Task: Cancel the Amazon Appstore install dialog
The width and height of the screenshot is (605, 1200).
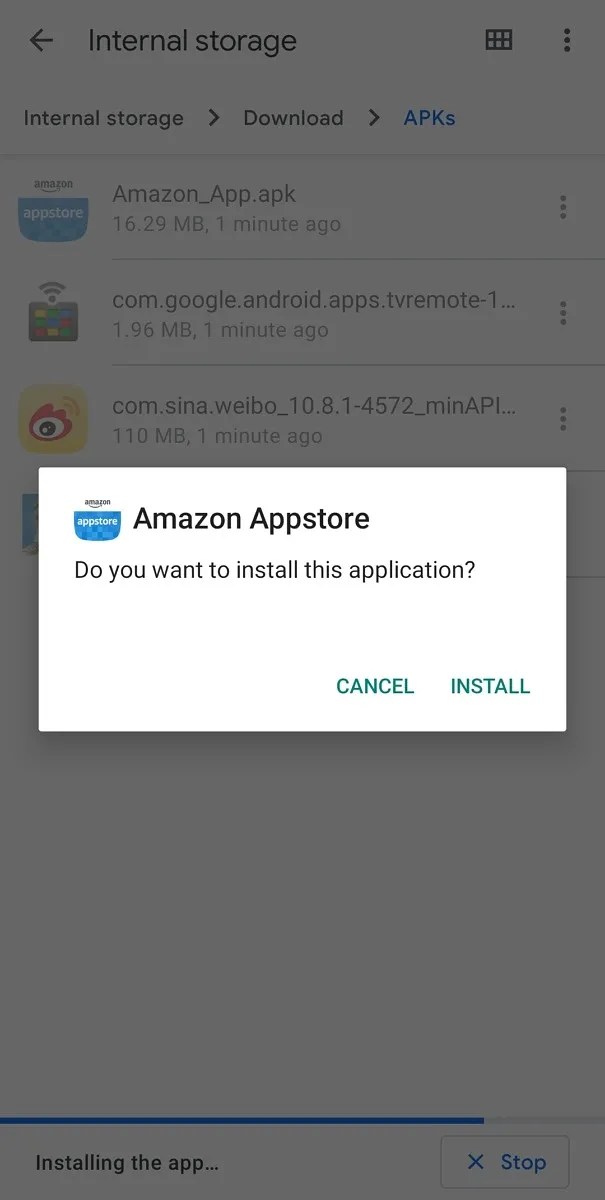Action: pos(375,686)
